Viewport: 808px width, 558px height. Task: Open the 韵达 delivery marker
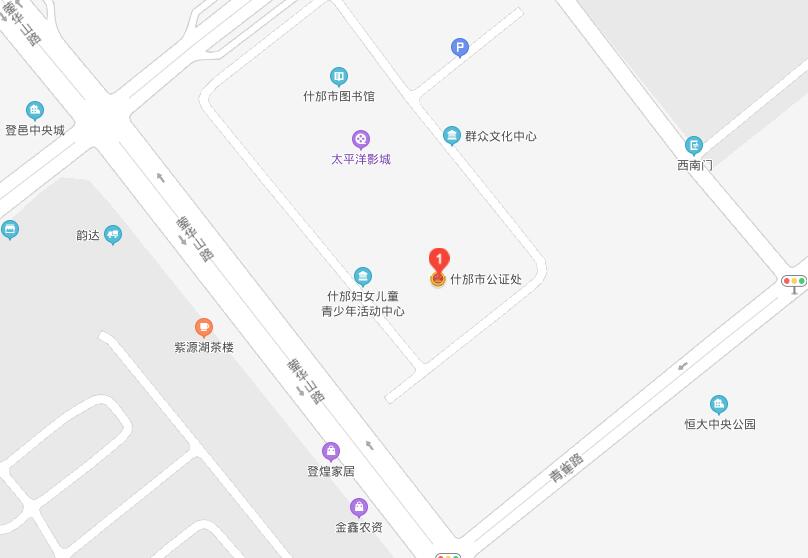[113, 235]
